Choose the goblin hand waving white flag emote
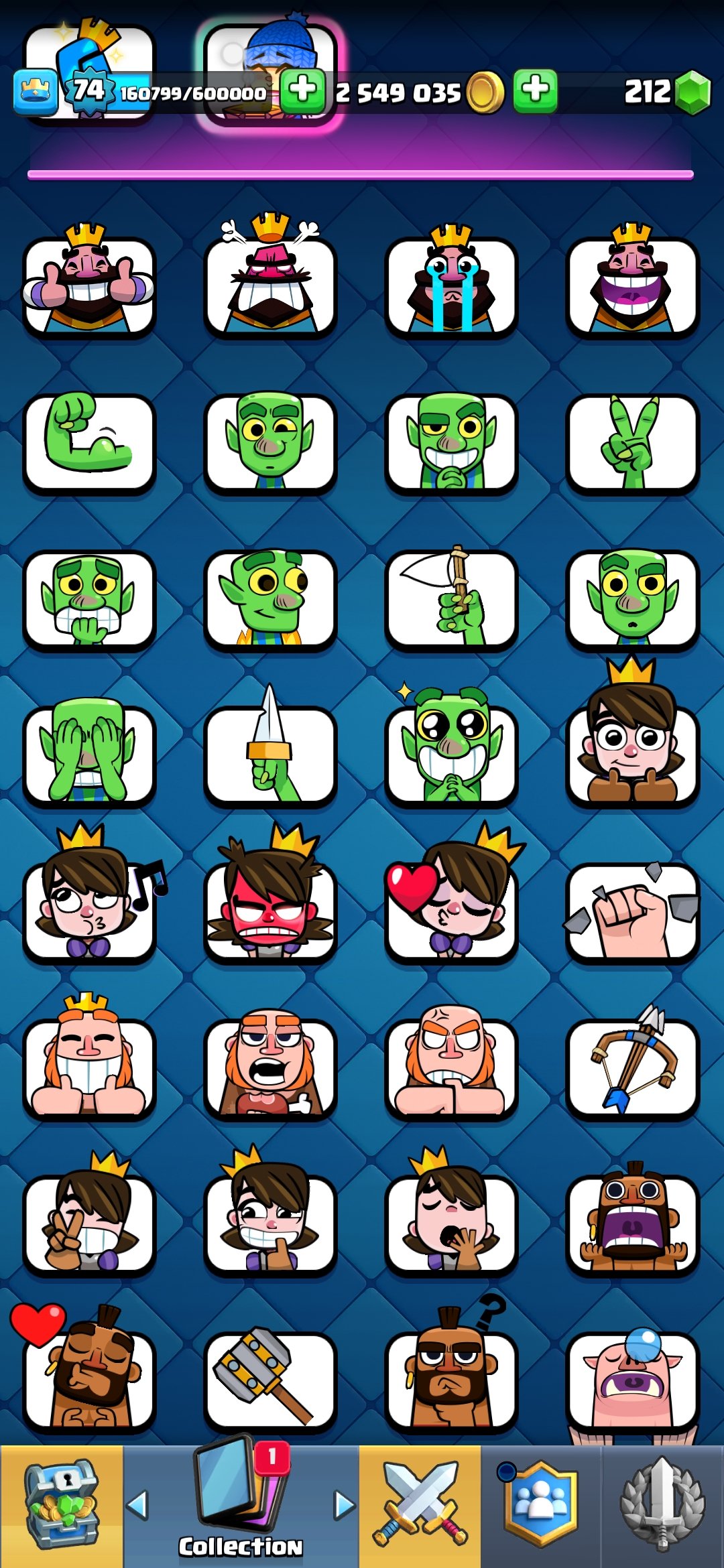 (x=451, y=598)
